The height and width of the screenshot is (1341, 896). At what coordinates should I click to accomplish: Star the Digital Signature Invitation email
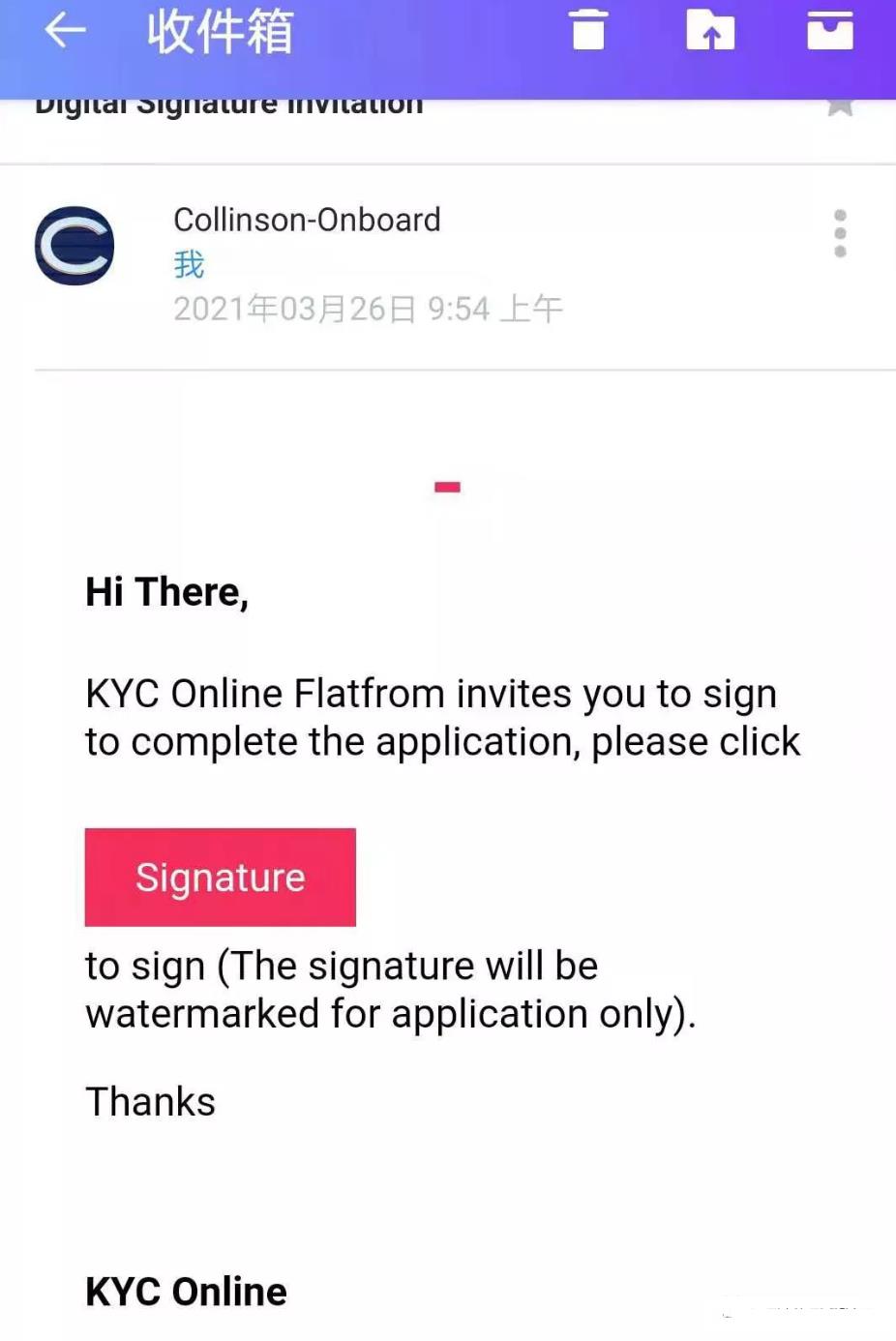click(x=840, y=105)
